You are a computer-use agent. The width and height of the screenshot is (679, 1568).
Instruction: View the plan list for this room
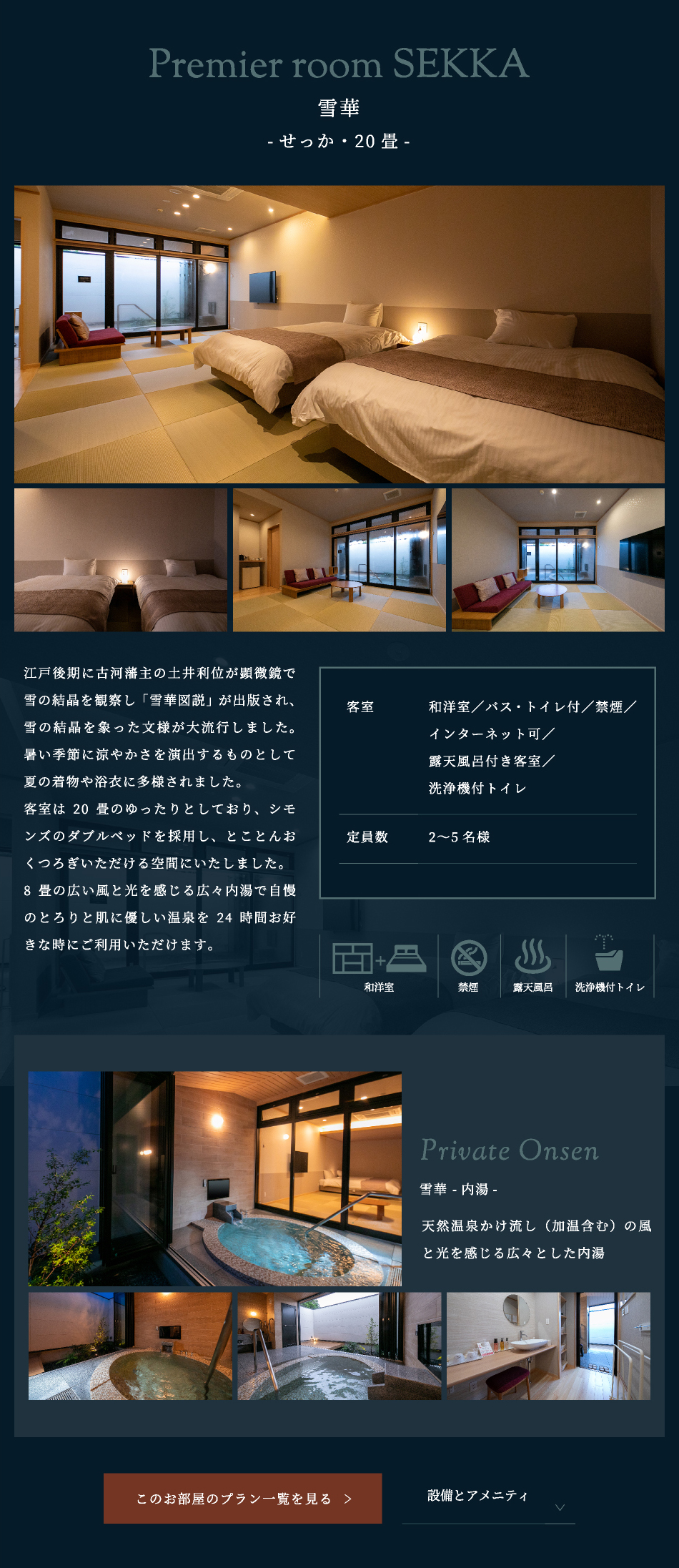click(242, 1498)
